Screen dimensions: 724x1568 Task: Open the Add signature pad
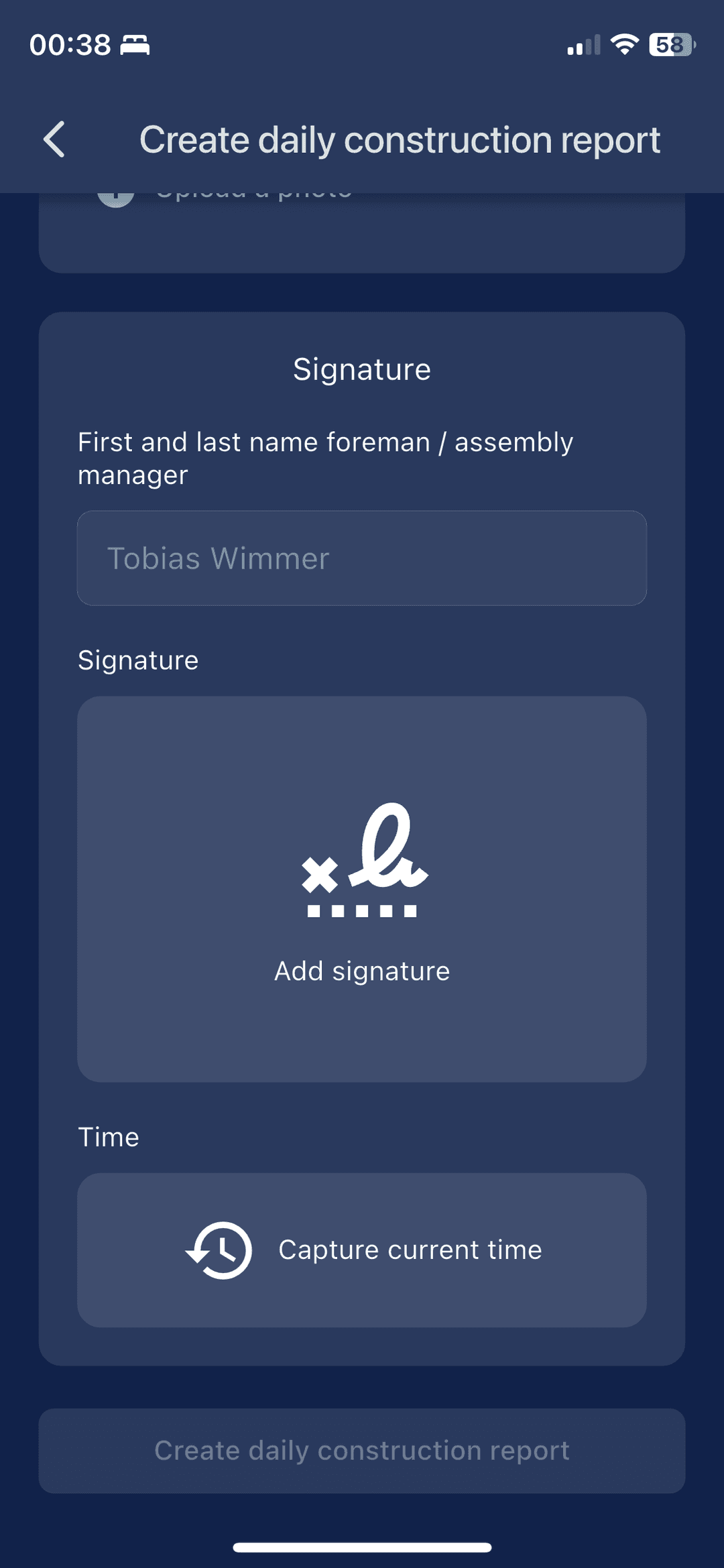pyautogui.click(x=362, y=888)
